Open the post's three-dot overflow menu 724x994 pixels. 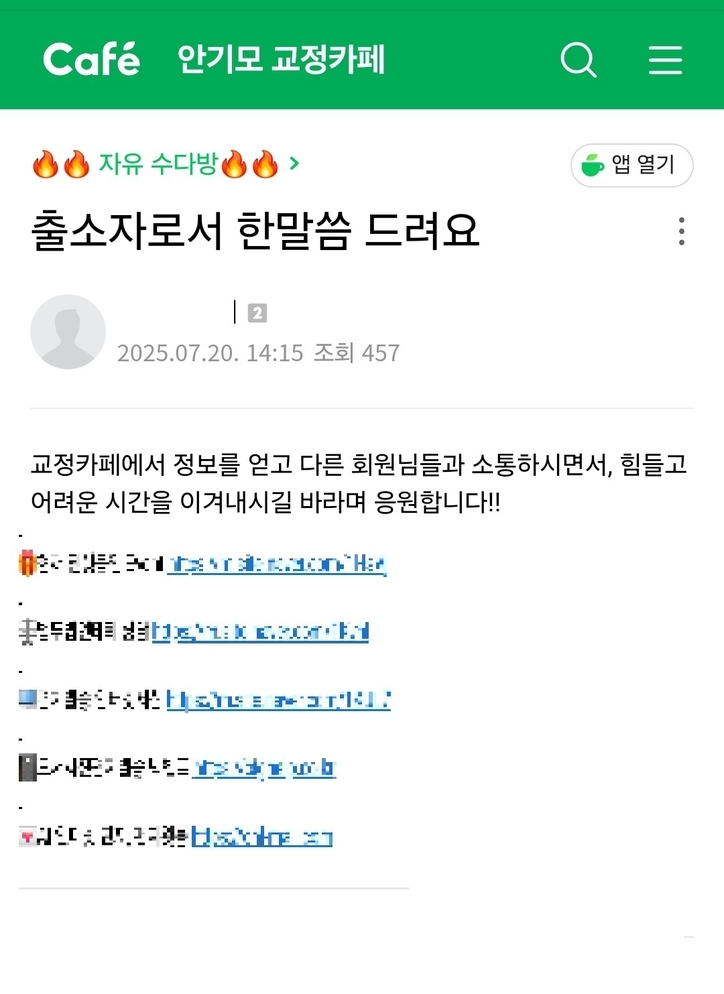[681, 231]
